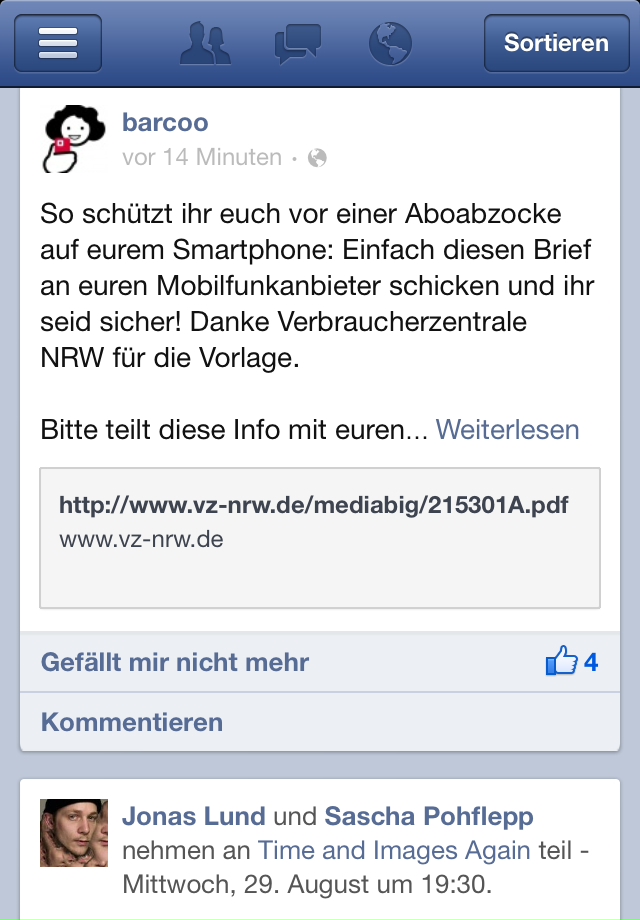Tap the Sortieren button

[555, 43]
